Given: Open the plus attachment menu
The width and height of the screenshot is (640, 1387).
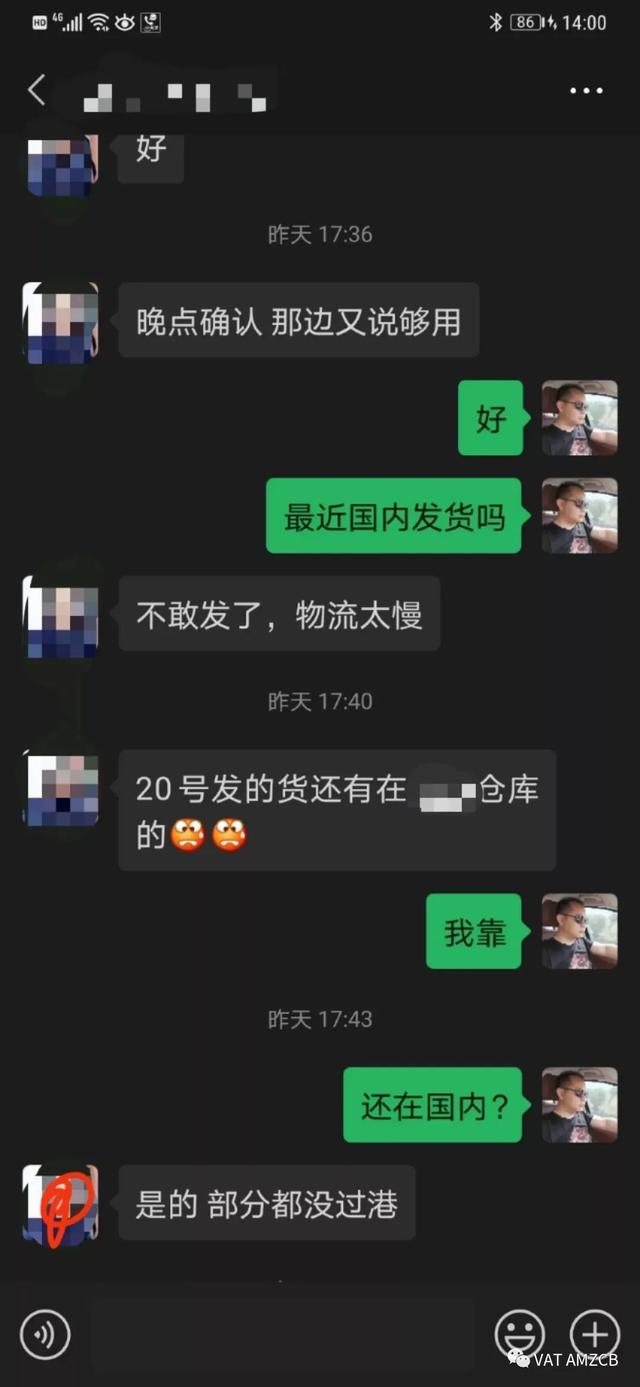Looking at the screenshot, I should click(x=595, y=1334).
